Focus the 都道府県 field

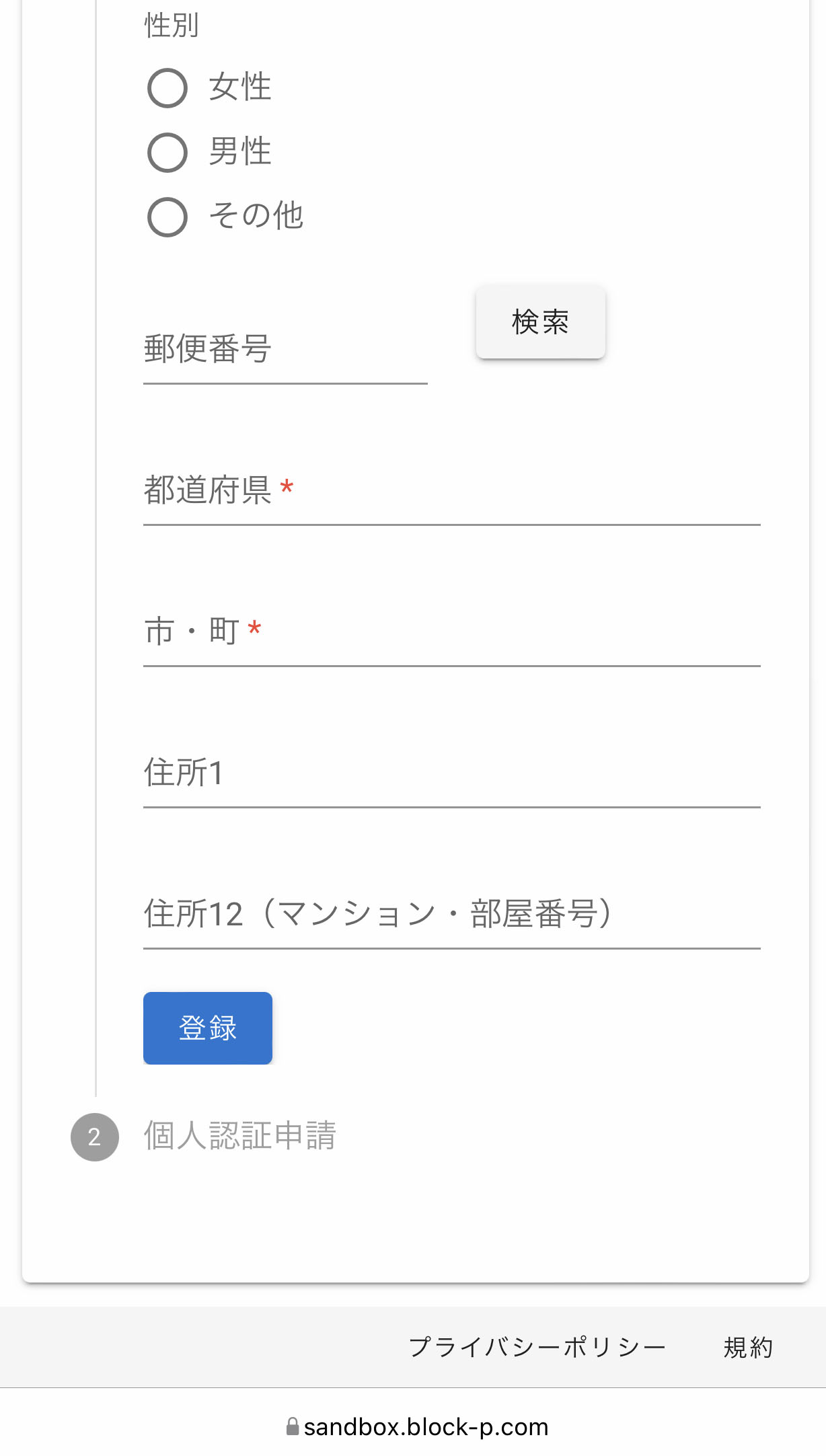tap(452, 491)
